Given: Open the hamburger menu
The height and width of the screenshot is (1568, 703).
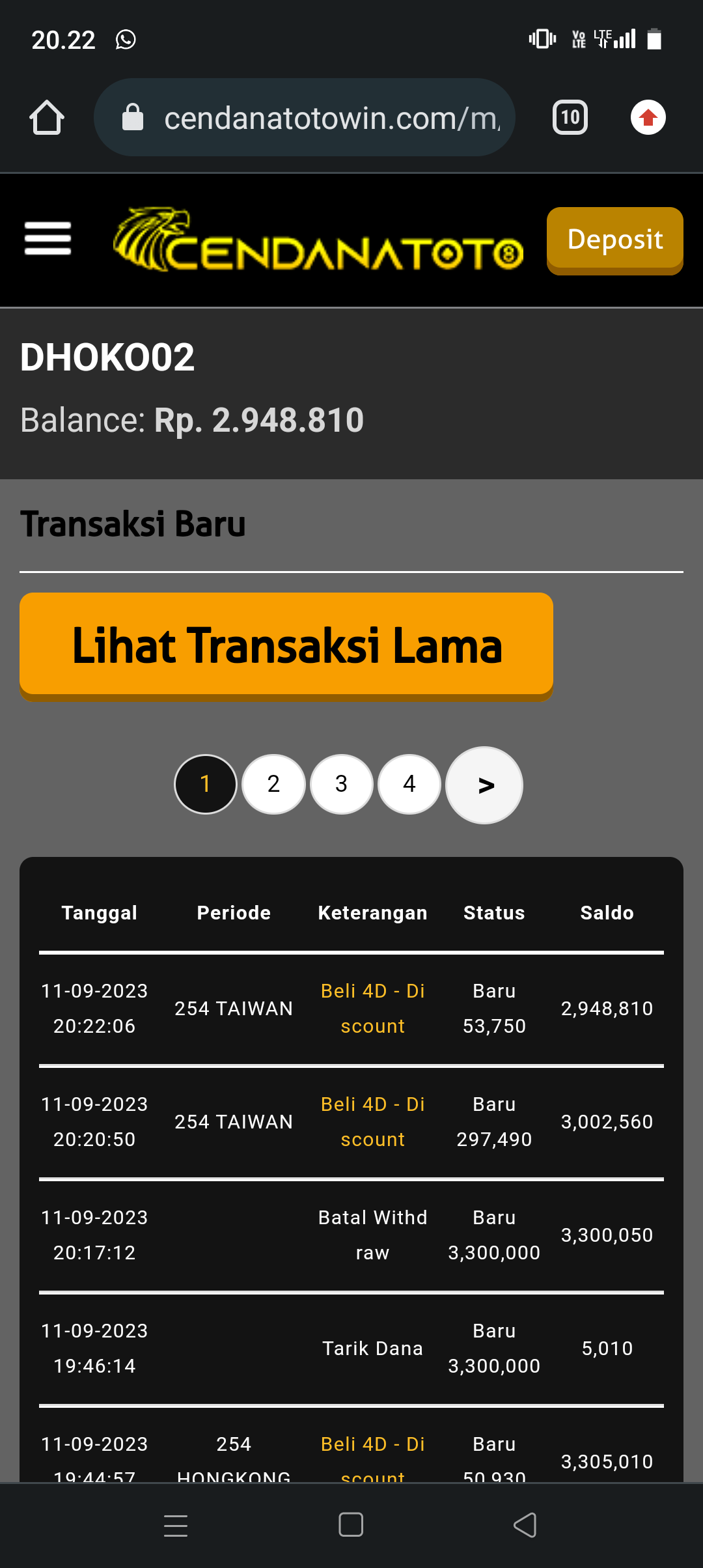Looking at the screenshot, I should tap(48, 238).
